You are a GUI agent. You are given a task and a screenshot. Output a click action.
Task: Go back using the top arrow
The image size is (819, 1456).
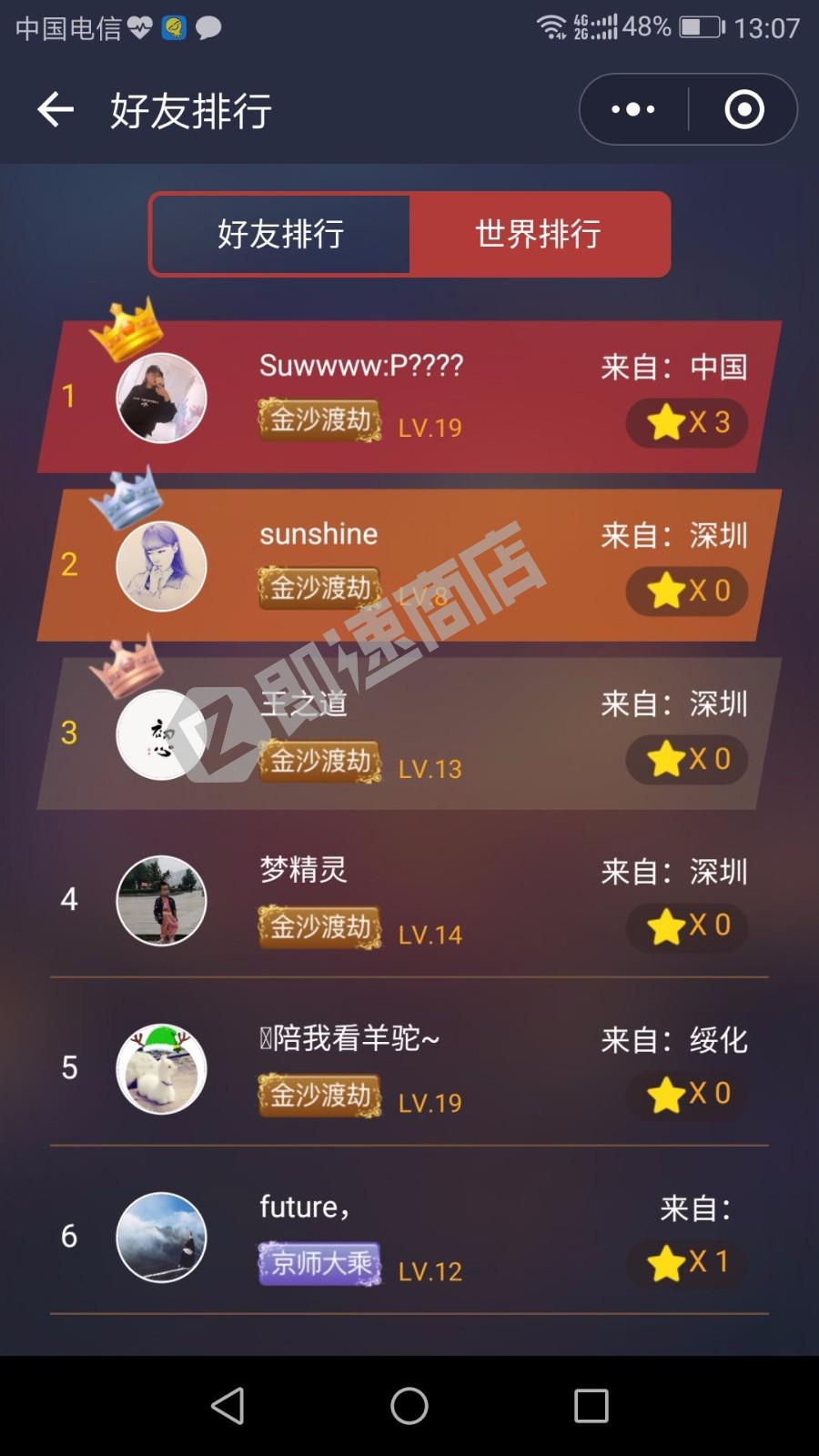pos(56,110)
